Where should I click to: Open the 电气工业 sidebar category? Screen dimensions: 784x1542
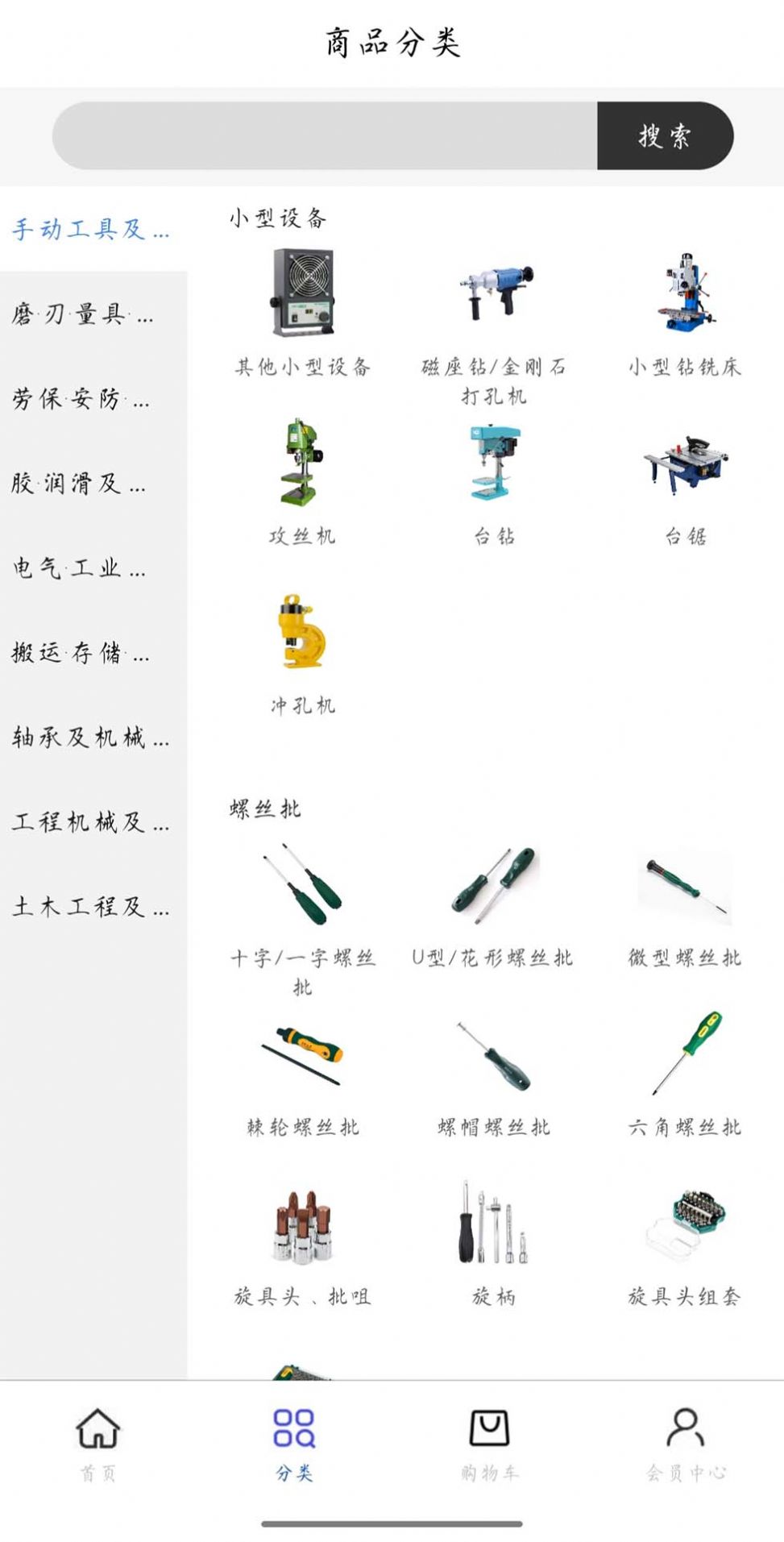(x=79, y=567)
